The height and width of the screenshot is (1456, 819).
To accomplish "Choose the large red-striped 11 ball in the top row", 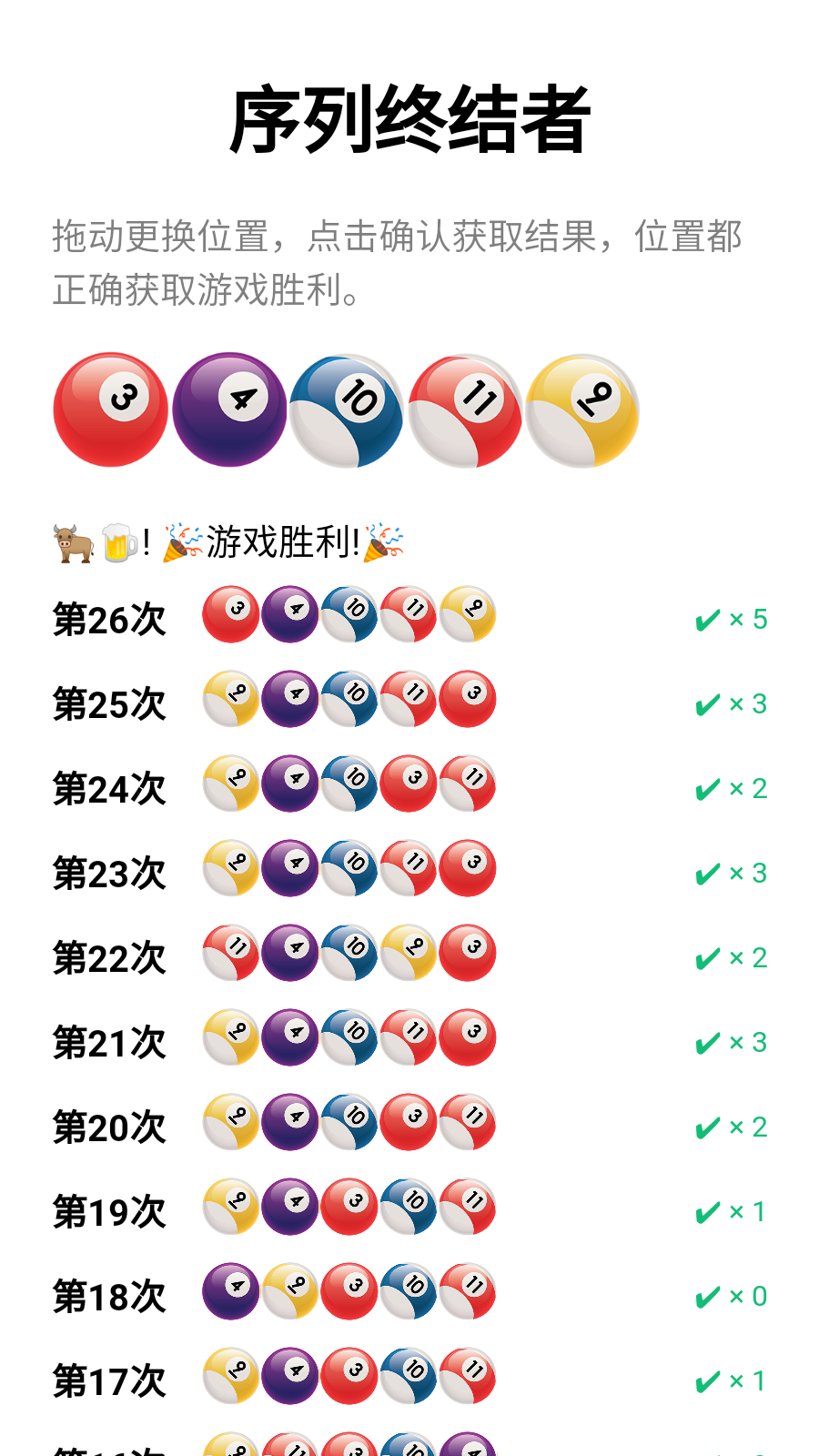I will click(x=465, y=410).
